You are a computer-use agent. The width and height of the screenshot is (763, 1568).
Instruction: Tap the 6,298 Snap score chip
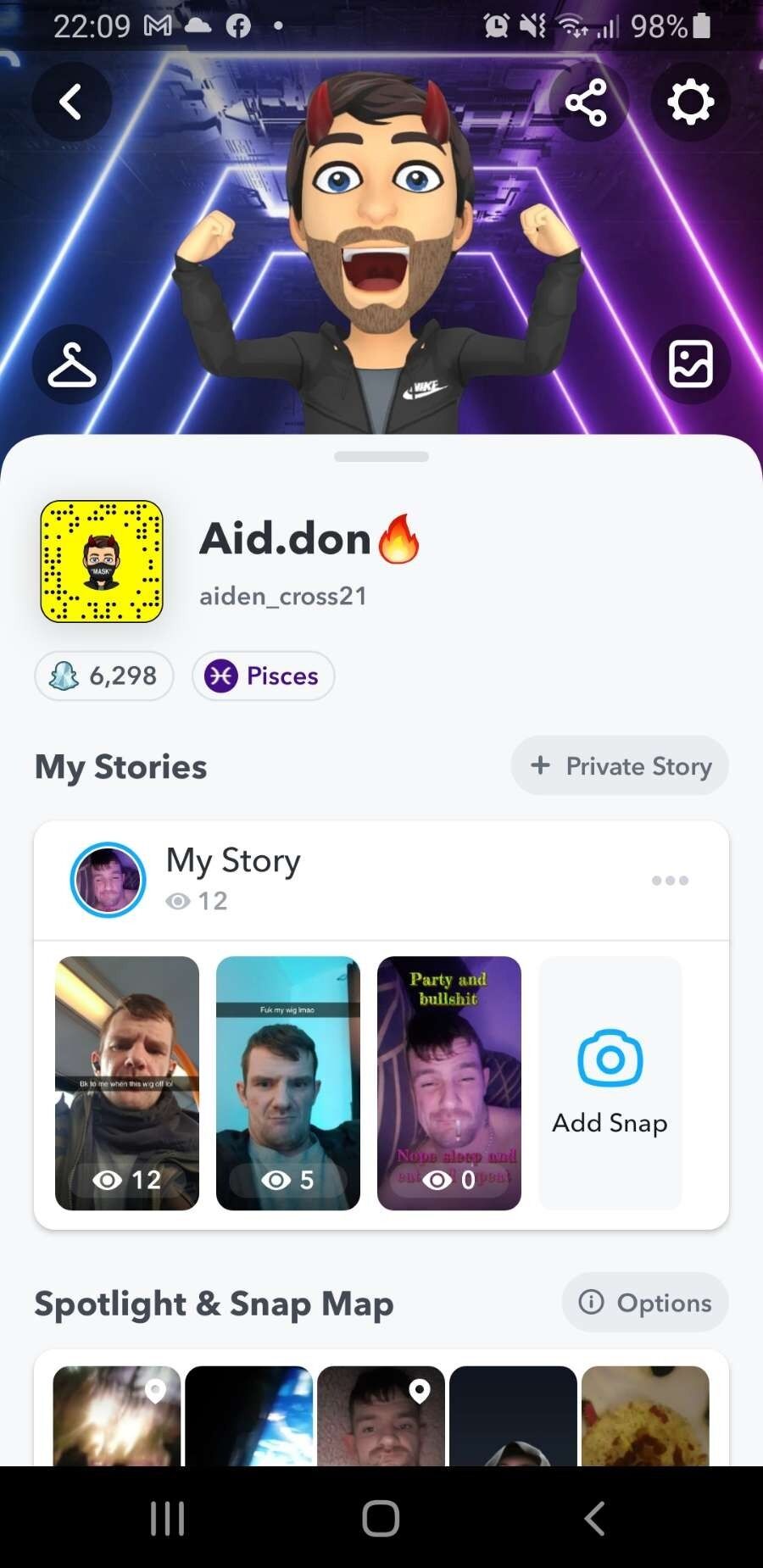[x=104, y=676]
